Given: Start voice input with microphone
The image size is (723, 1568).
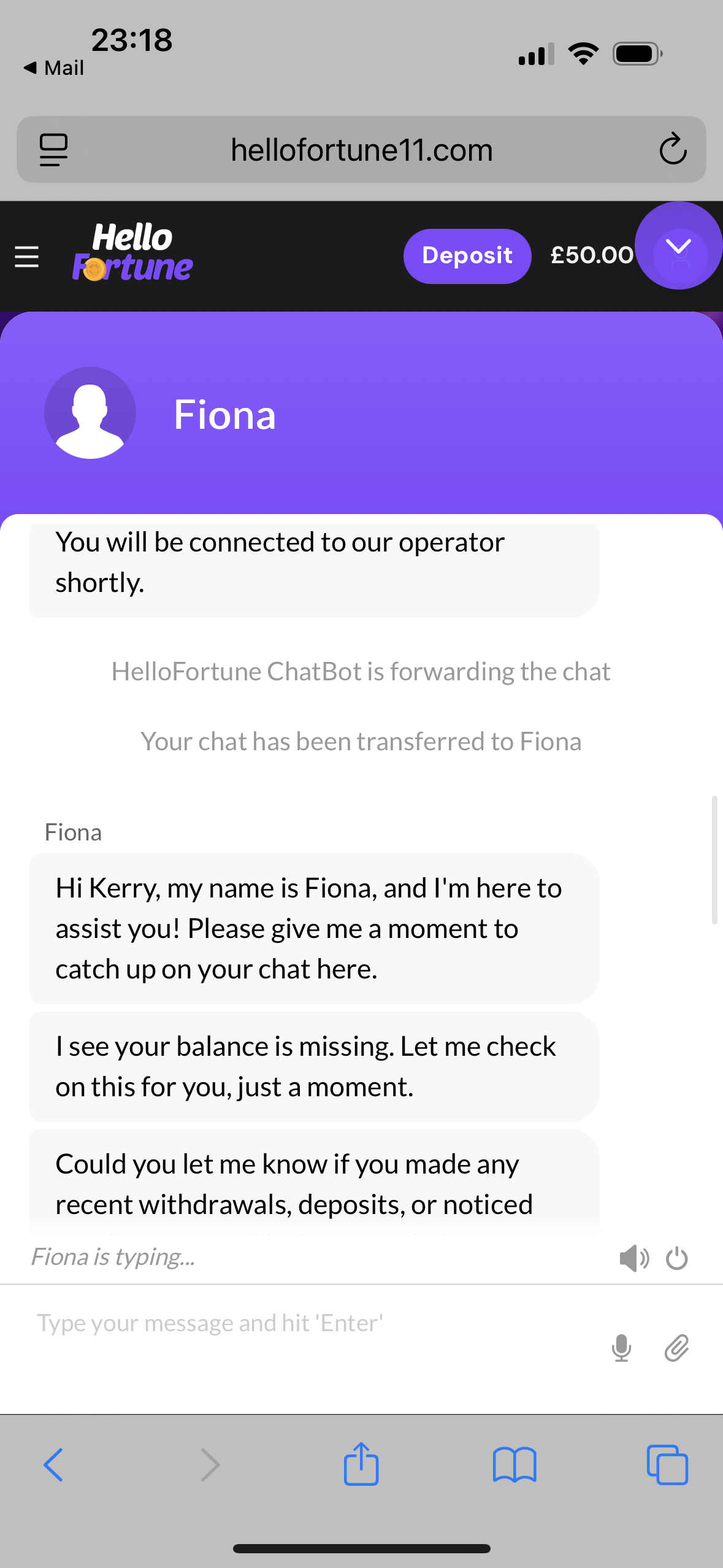Looking at the screenshot, I should pyautogui.click(x=621, y=1348).
